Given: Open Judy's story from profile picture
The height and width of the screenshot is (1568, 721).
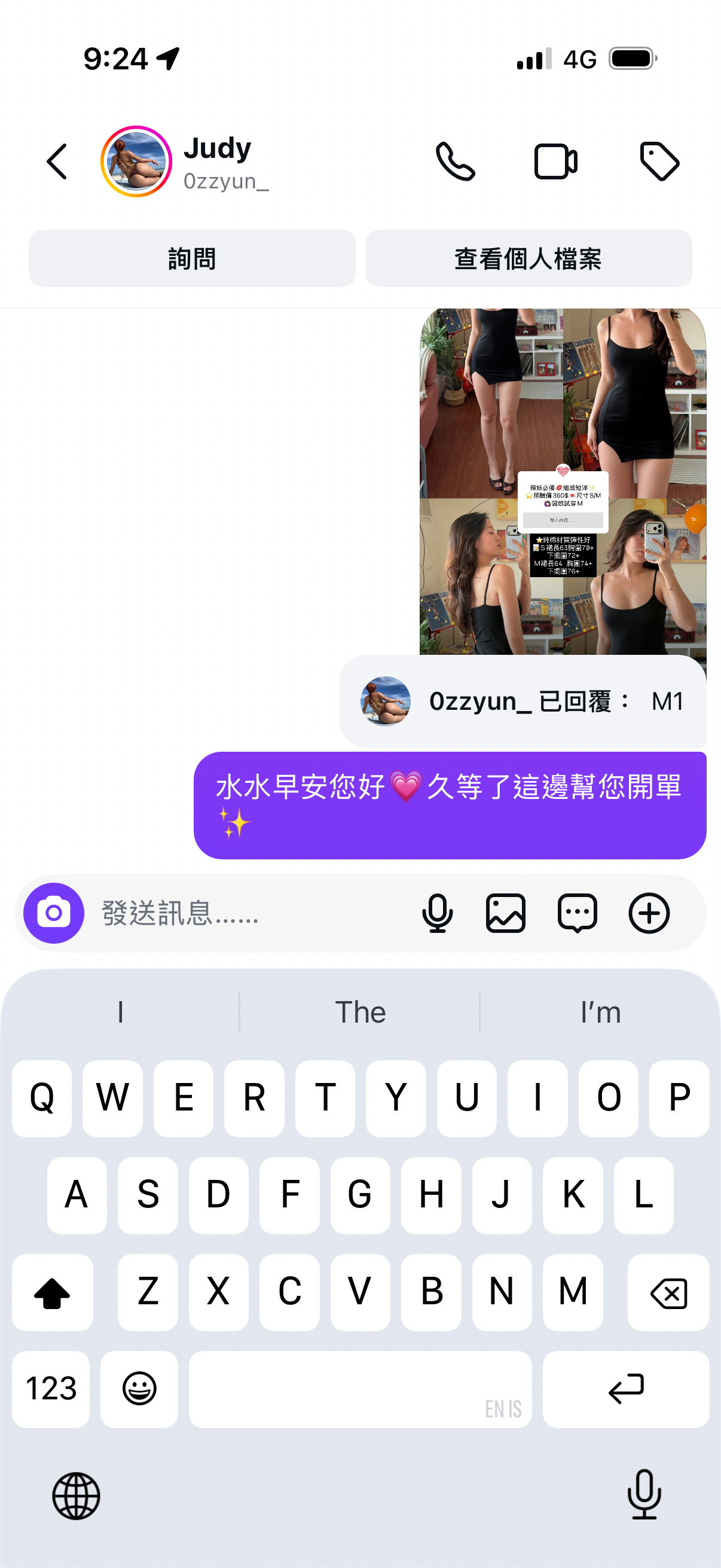Looking at the screenshot, I should [136, 162].
